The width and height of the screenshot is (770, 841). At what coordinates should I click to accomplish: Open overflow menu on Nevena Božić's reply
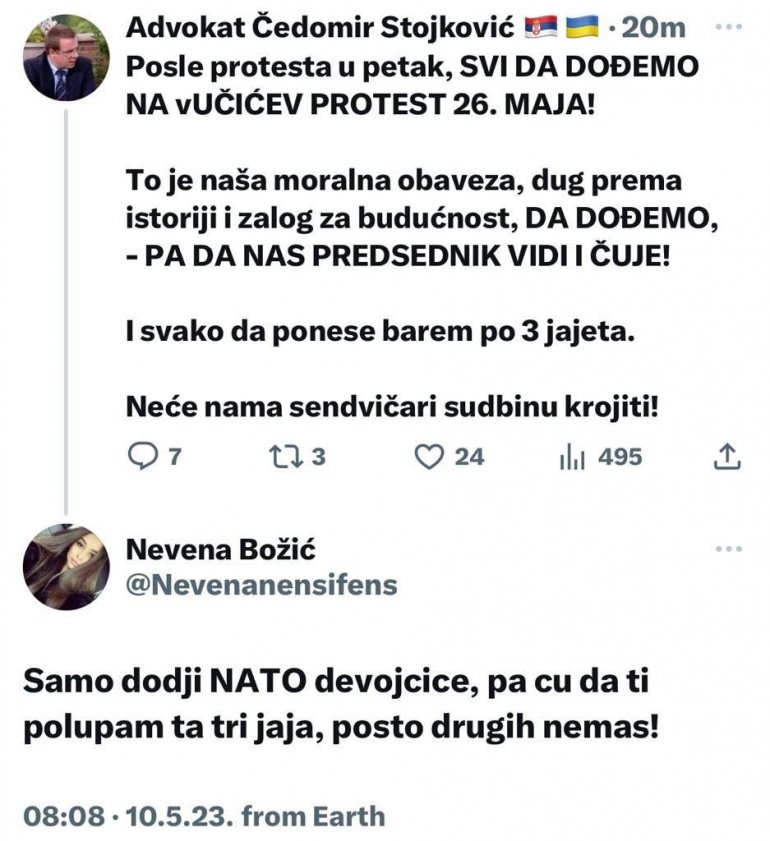click(727, 549)
